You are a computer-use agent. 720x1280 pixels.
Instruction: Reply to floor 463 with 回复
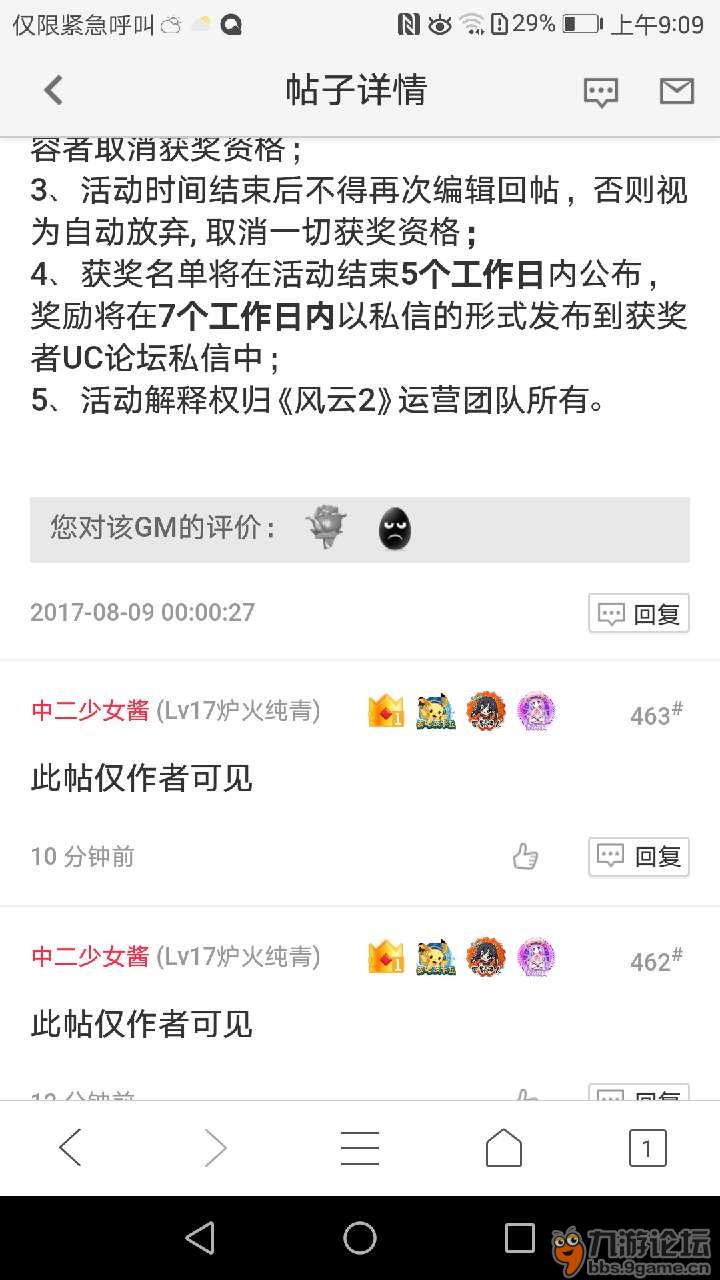pos(639,856)
